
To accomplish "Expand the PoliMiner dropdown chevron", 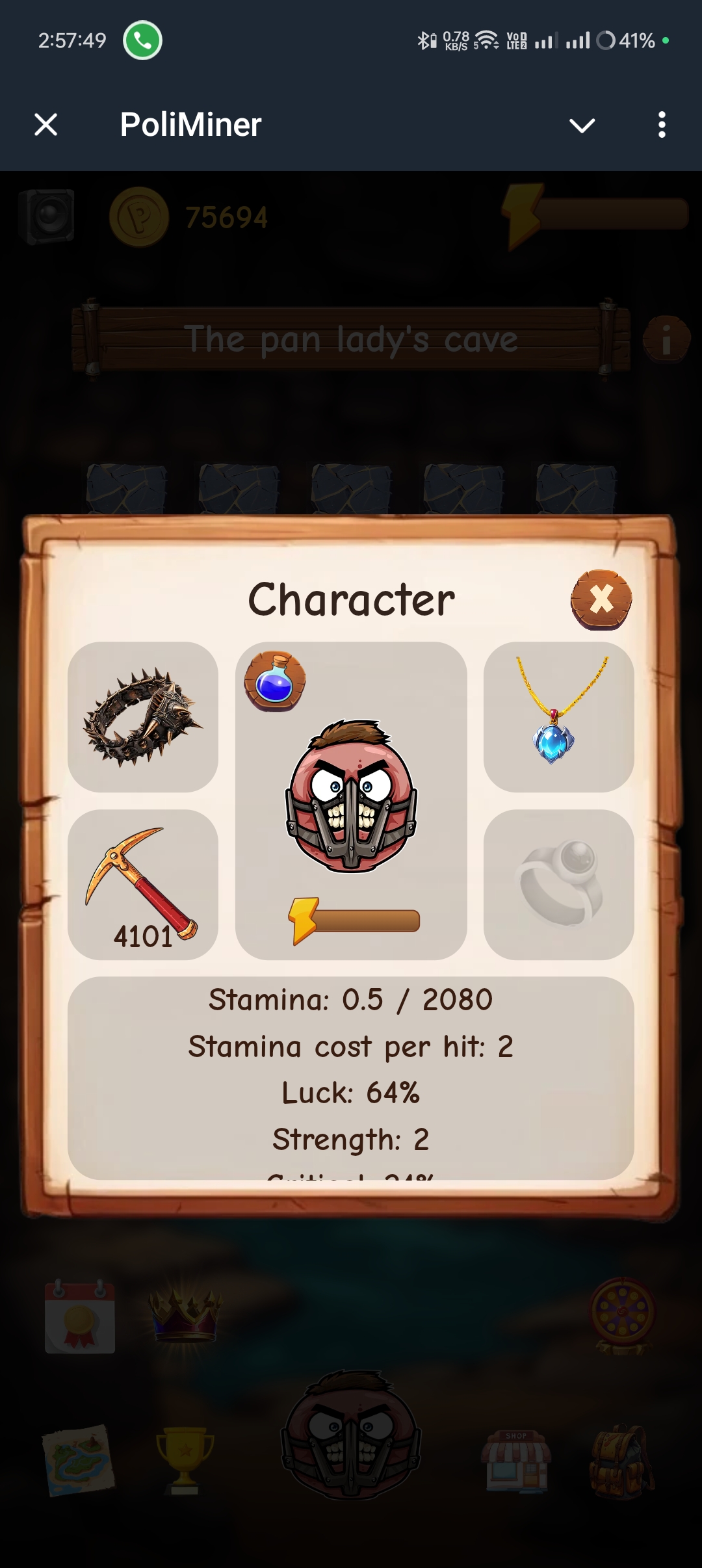I will pos(582,125).
